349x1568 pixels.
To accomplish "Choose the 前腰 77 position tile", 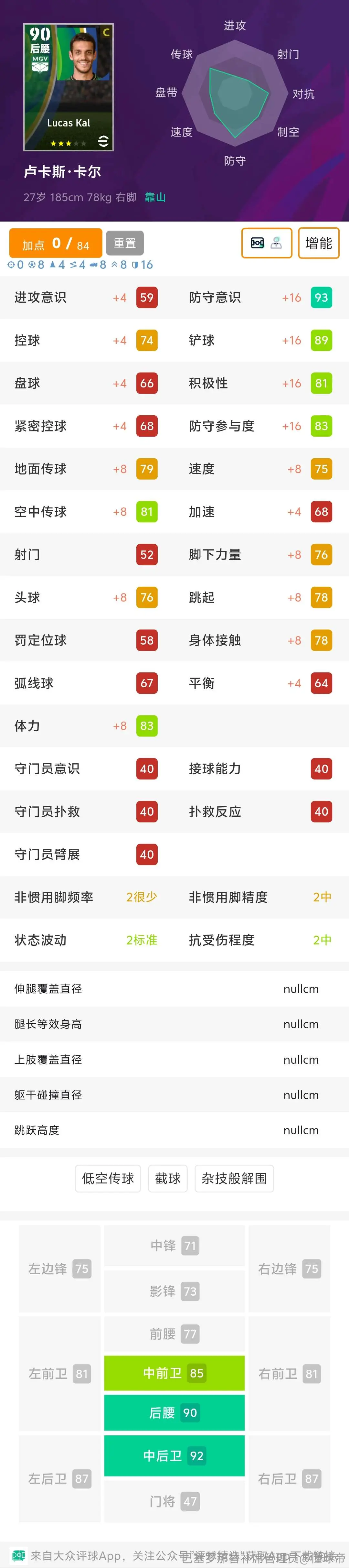I will pyautogui.click(x=174, y=1334).
